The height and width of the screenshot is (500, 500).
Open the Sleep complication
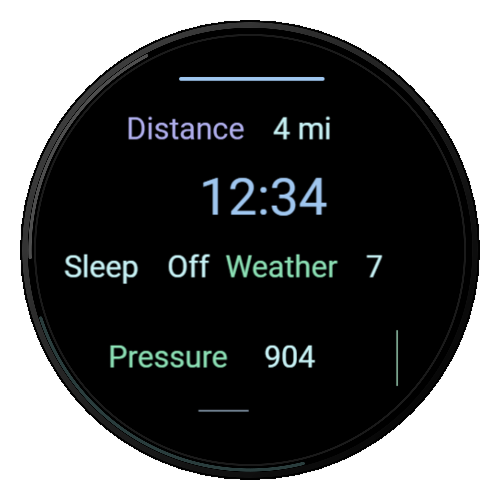click(137, 267)
